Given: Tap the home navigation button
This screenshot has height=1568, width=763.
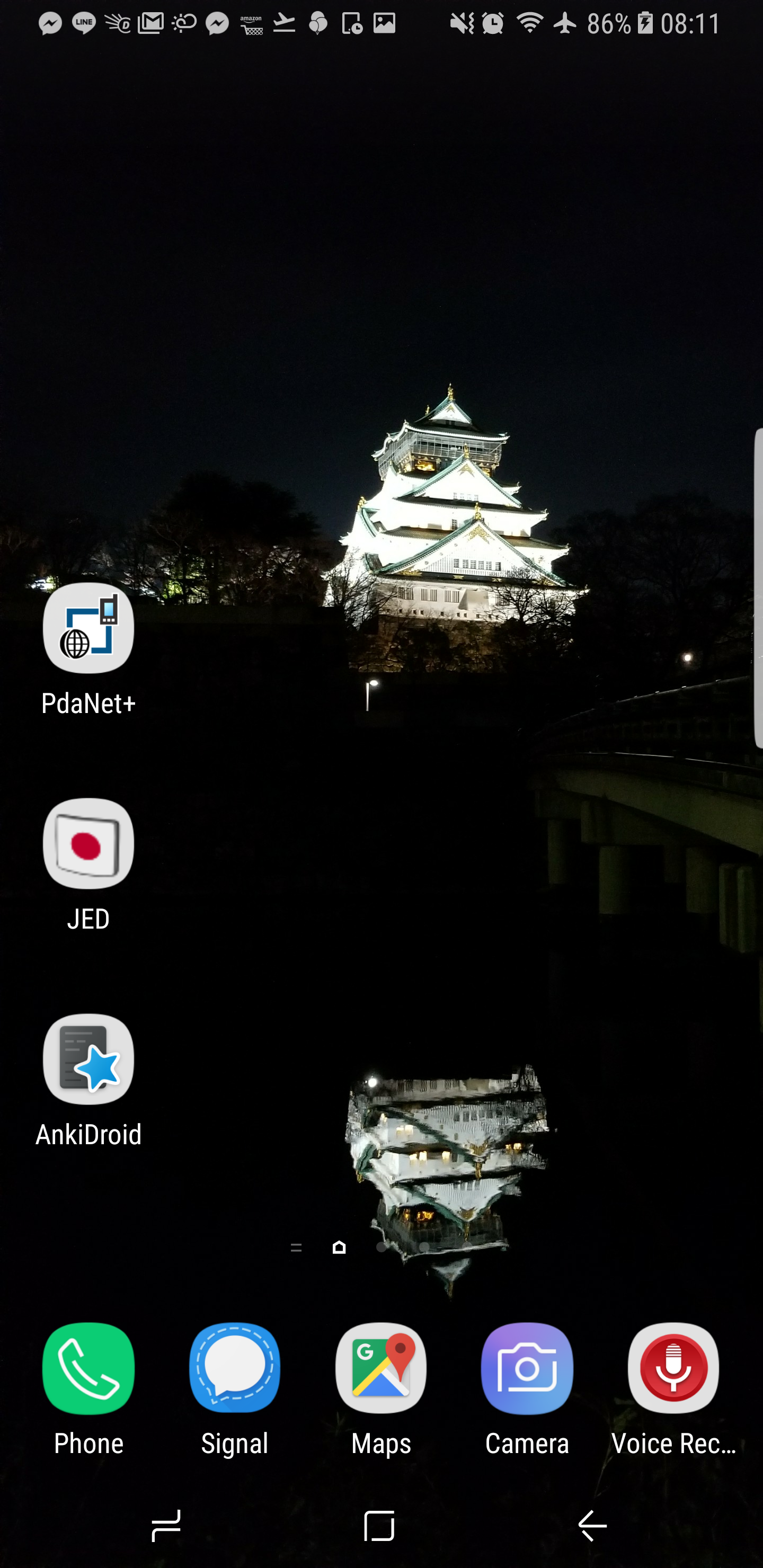Looking at the screenshot, I should pos(379,1526).
